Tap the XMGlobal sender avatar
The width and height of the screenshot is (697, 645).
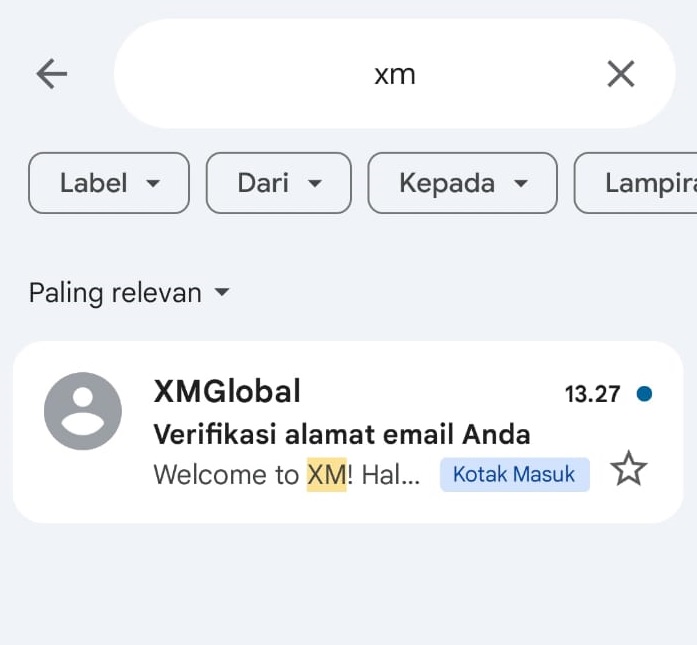[83, 411]
